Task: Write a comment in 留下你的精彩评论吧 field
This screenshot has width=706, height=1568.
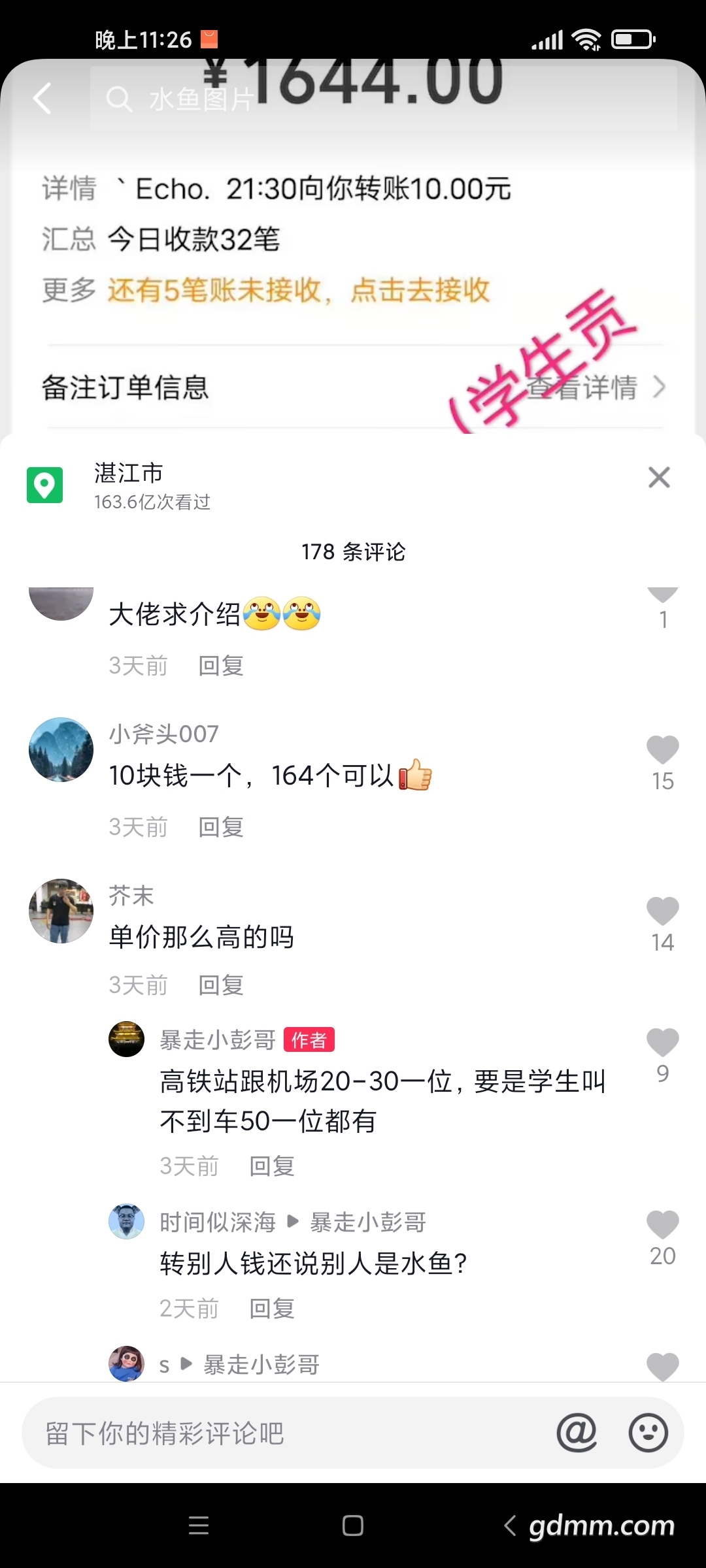Action: click(281, 1433)
